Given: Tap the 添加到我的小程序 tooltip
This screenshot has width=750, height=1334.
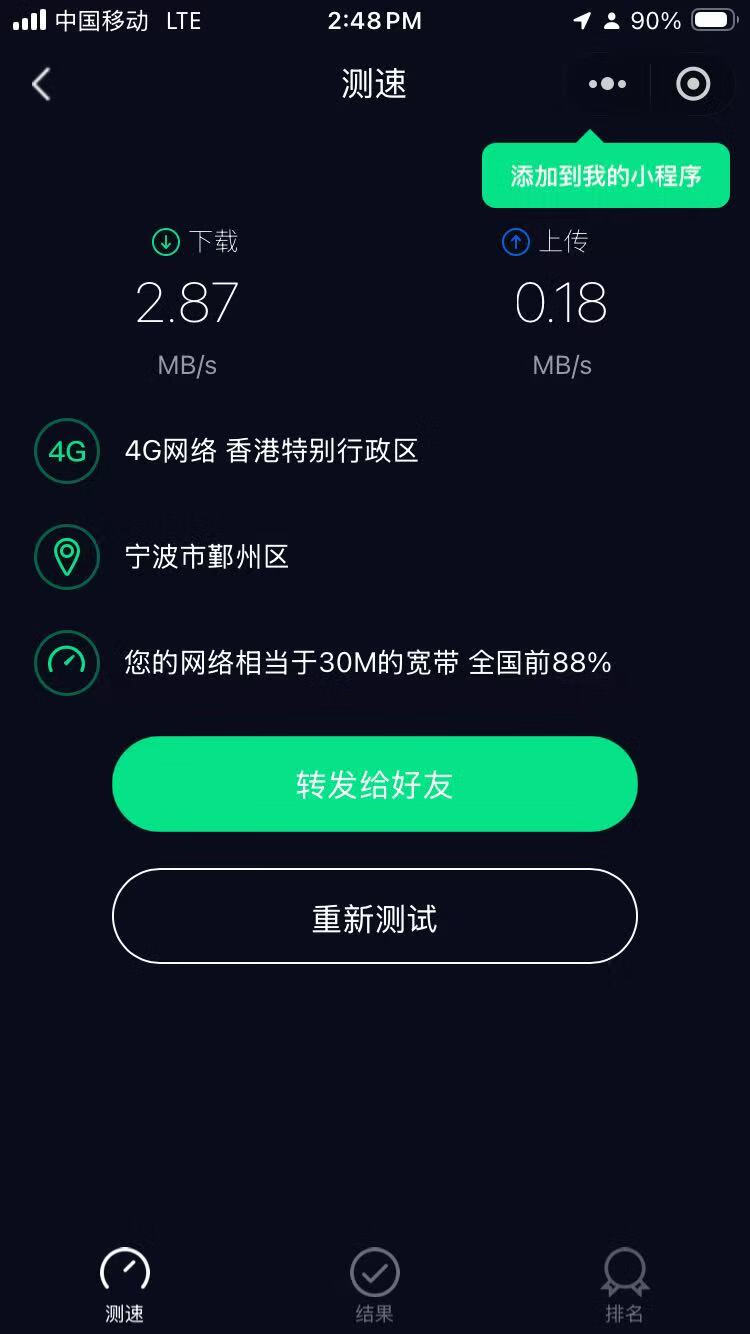Looking at the screenshot, I should coord(606,176).
